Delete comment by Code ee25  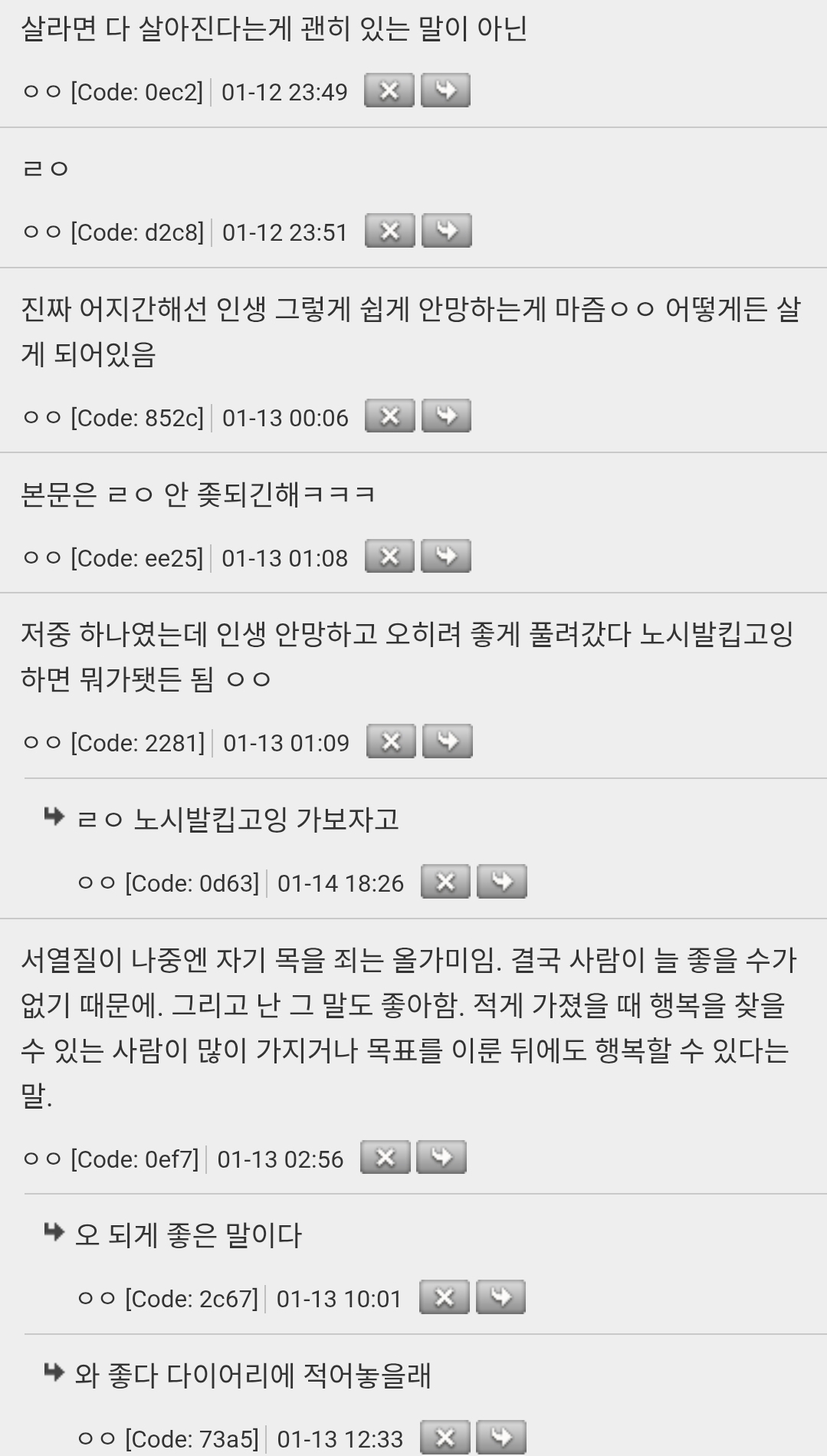(x=389, y=557)
